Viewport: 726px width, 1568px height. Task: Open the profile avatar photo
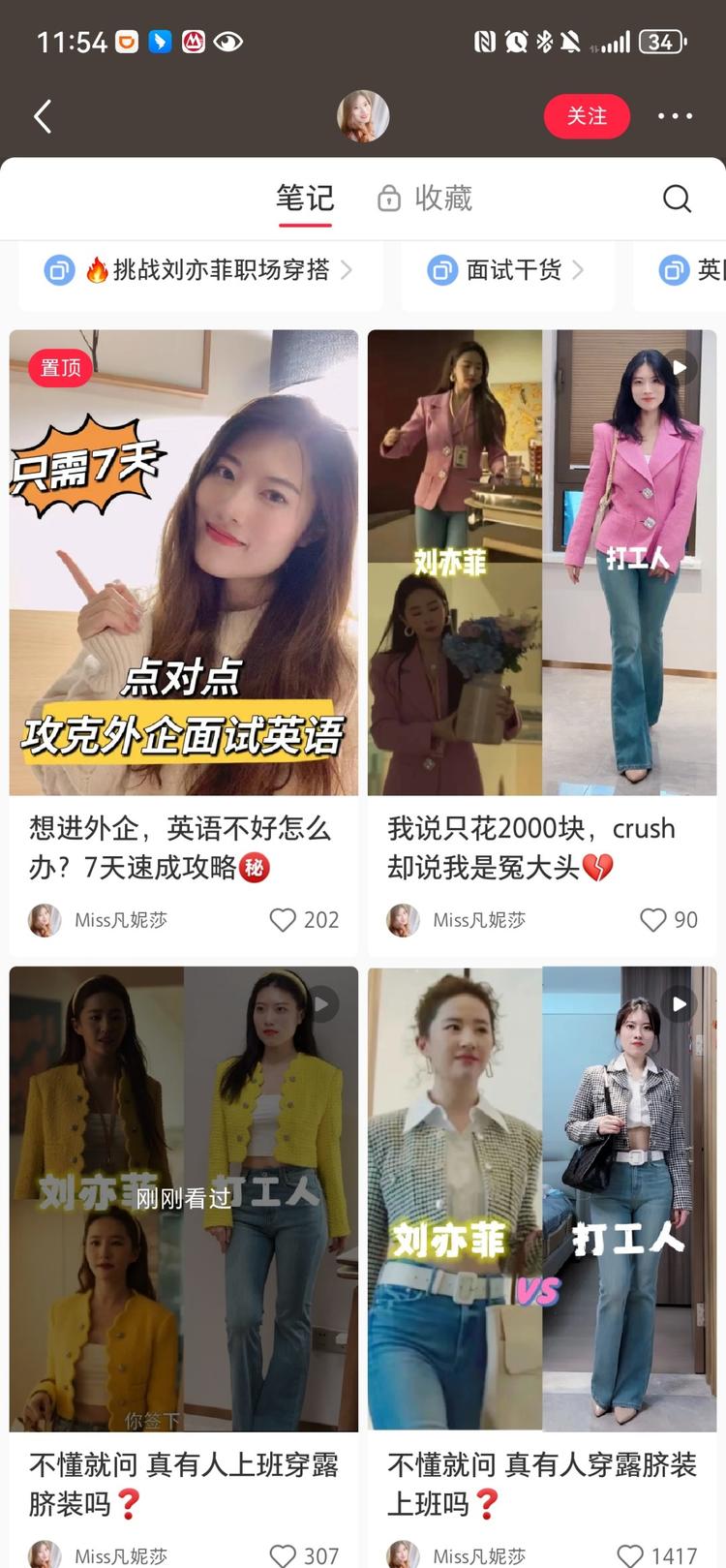click(x=364, y=115)
